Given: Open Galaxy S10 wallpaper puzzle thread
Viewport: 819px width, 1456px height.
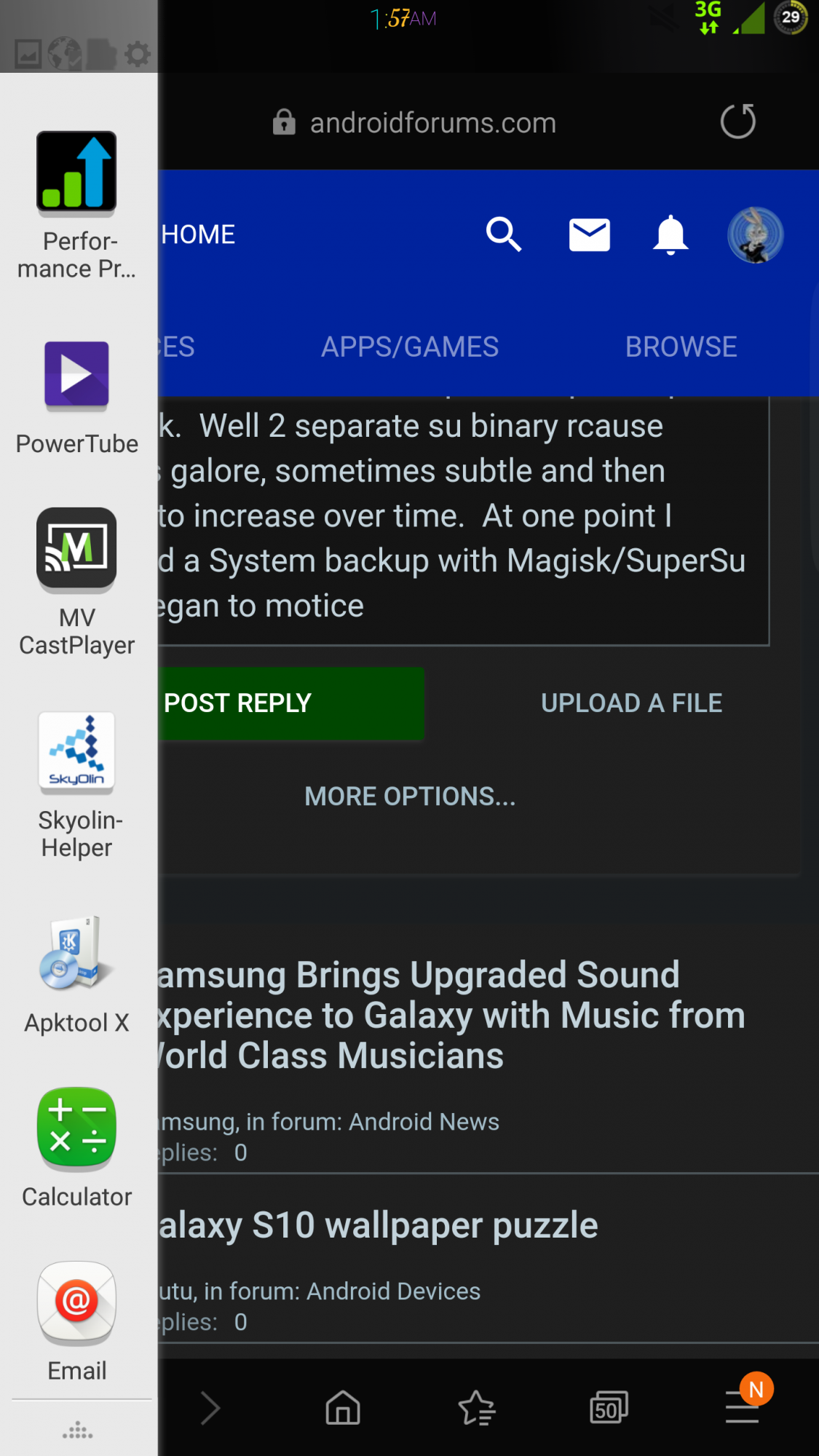Looking at the screenshot, I should tap(379, 1226).
